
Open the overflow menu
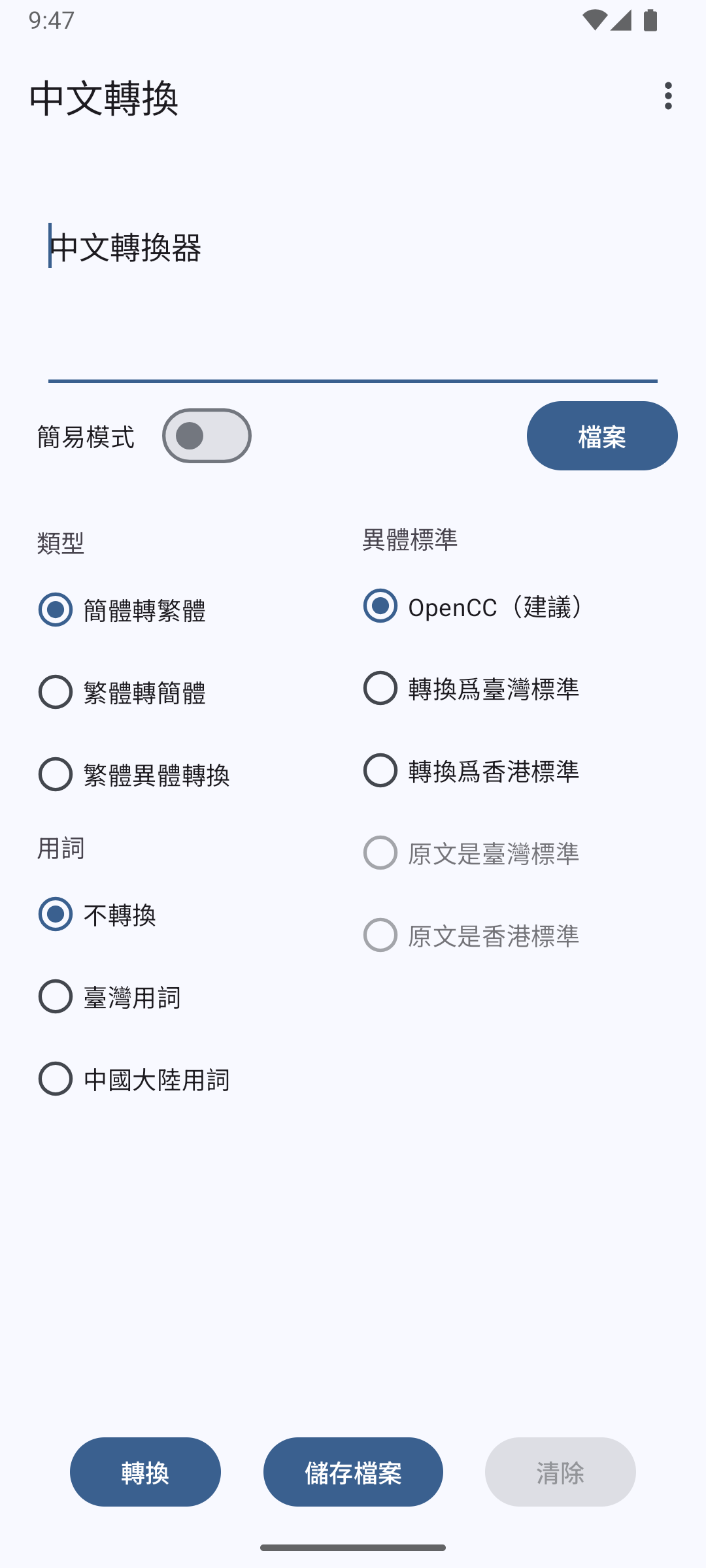coord(667,96)
